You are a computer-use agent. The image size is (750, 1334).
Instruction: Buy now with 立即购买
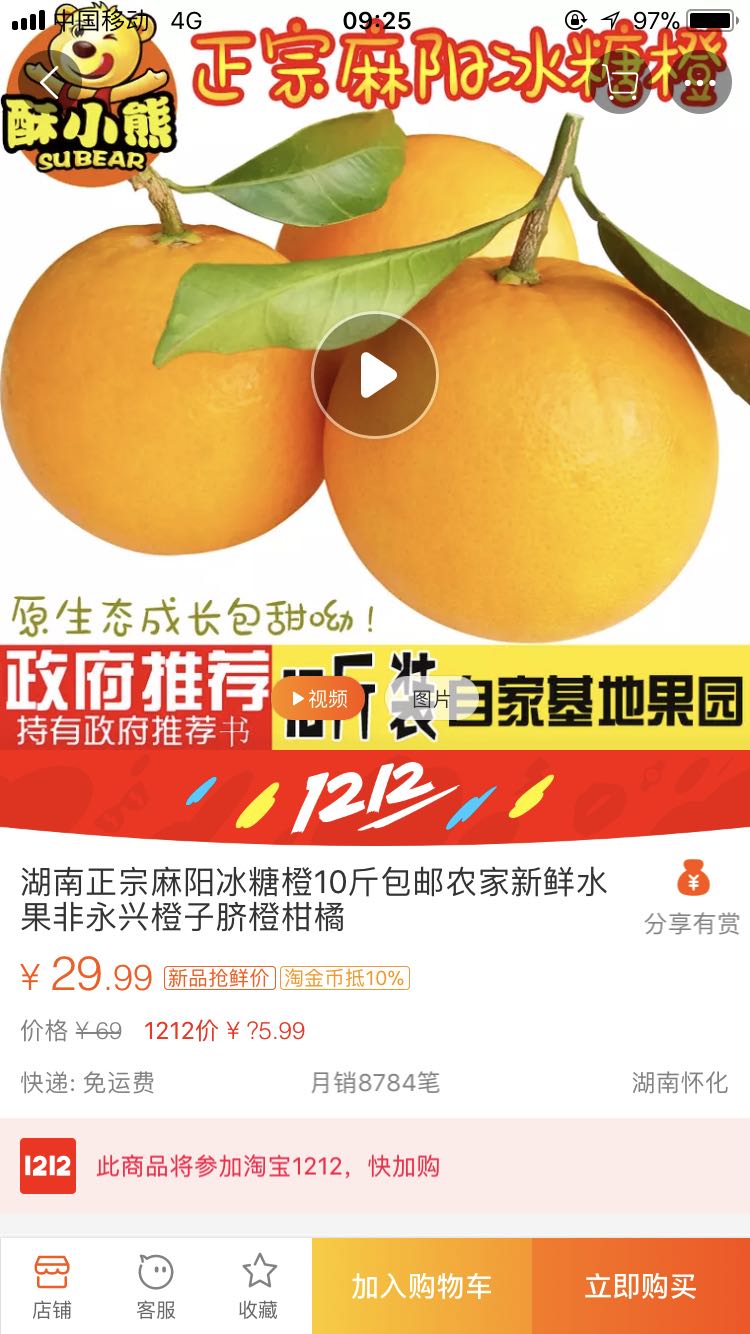(641, 1286)
